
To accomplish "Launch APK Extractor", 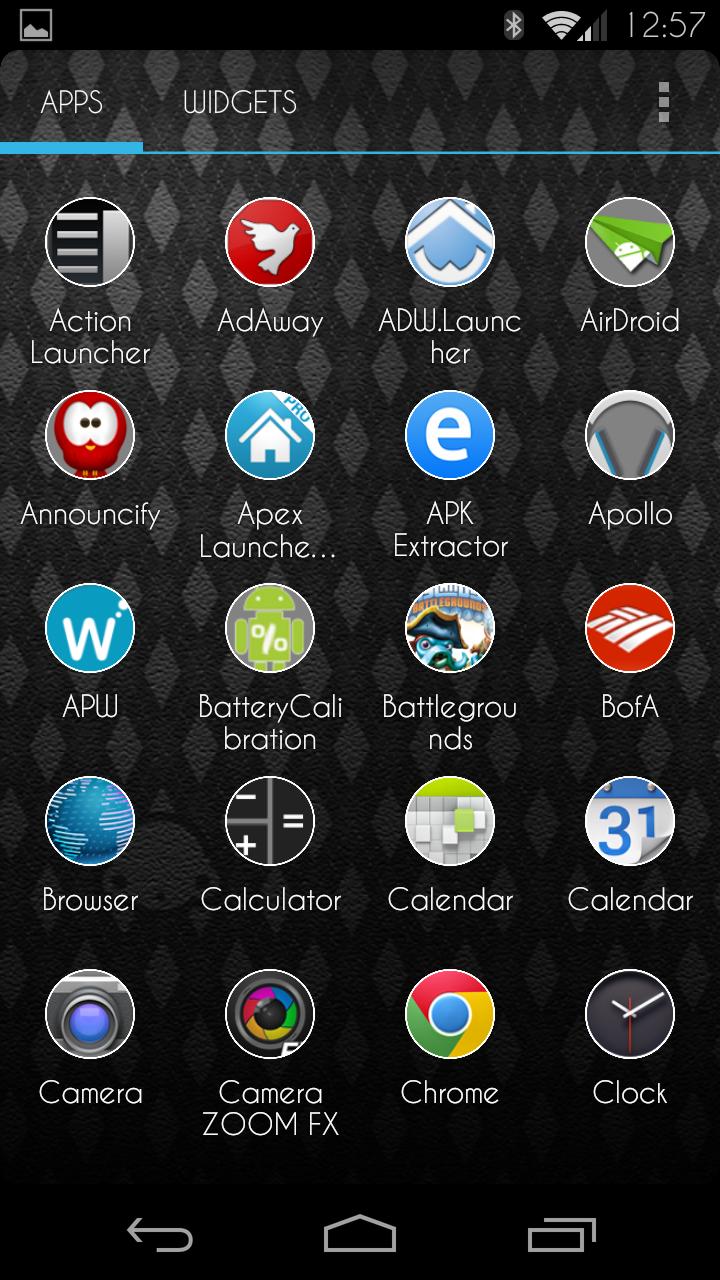I will pos(450,435).
